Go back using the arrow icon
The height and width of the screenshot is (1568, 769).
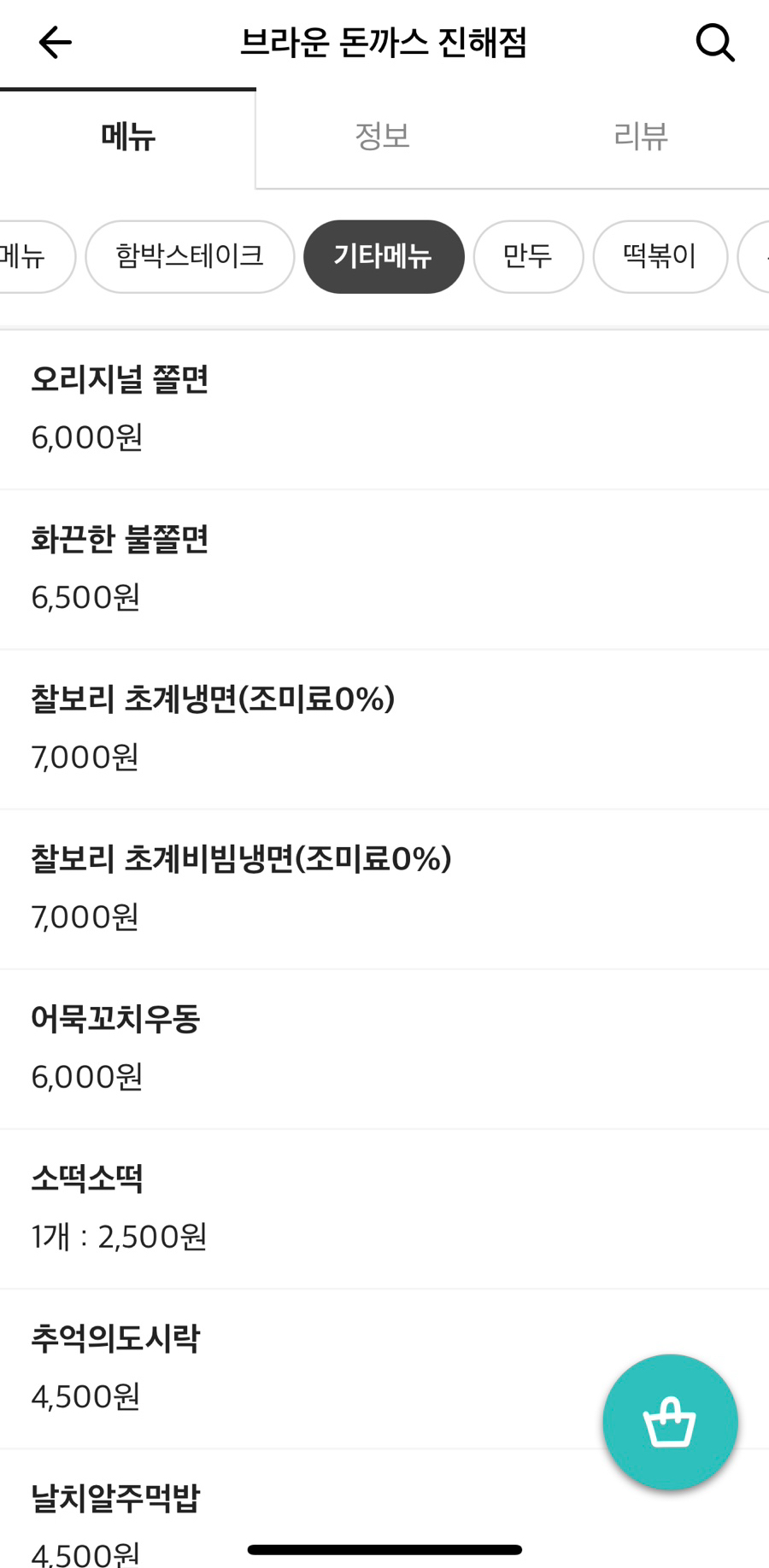click(x=56, y=43)
